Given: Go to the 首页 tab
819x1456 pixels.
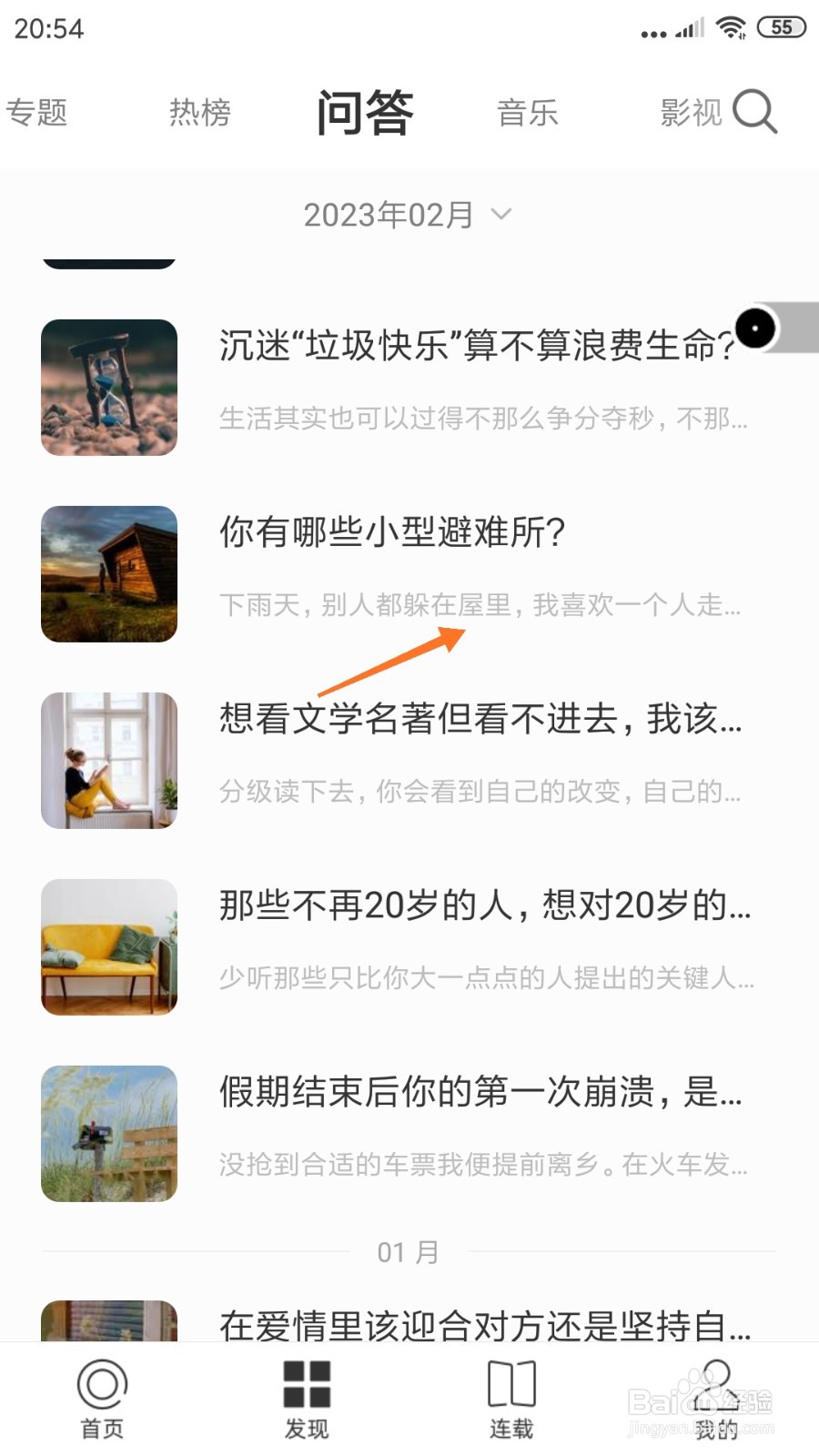Looking at the screenshot, I should tap(102, 1400).
